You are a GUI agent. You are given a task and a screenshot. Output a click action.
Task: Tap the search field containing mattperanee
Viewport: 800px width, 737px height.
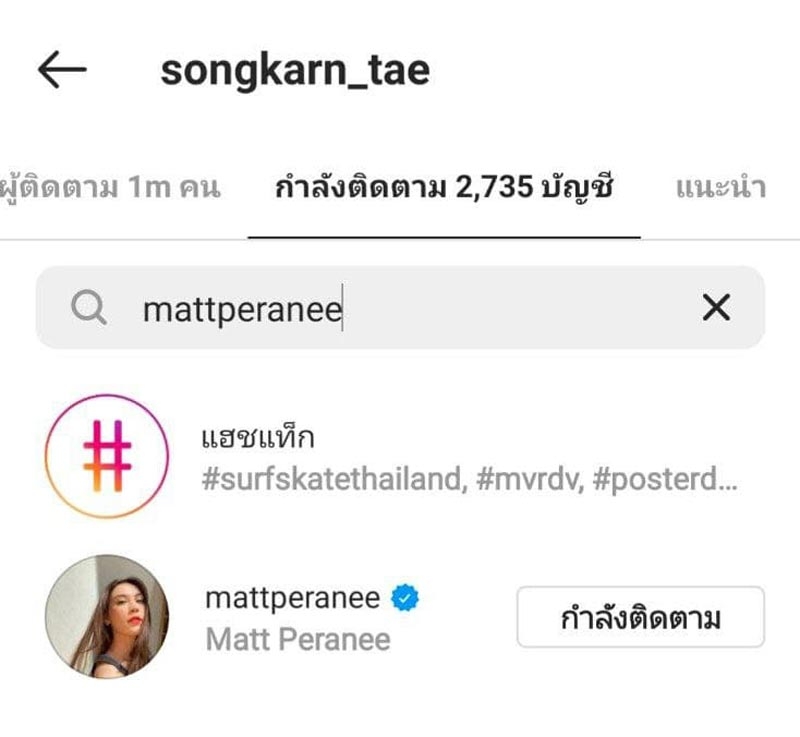pos(400,309)
